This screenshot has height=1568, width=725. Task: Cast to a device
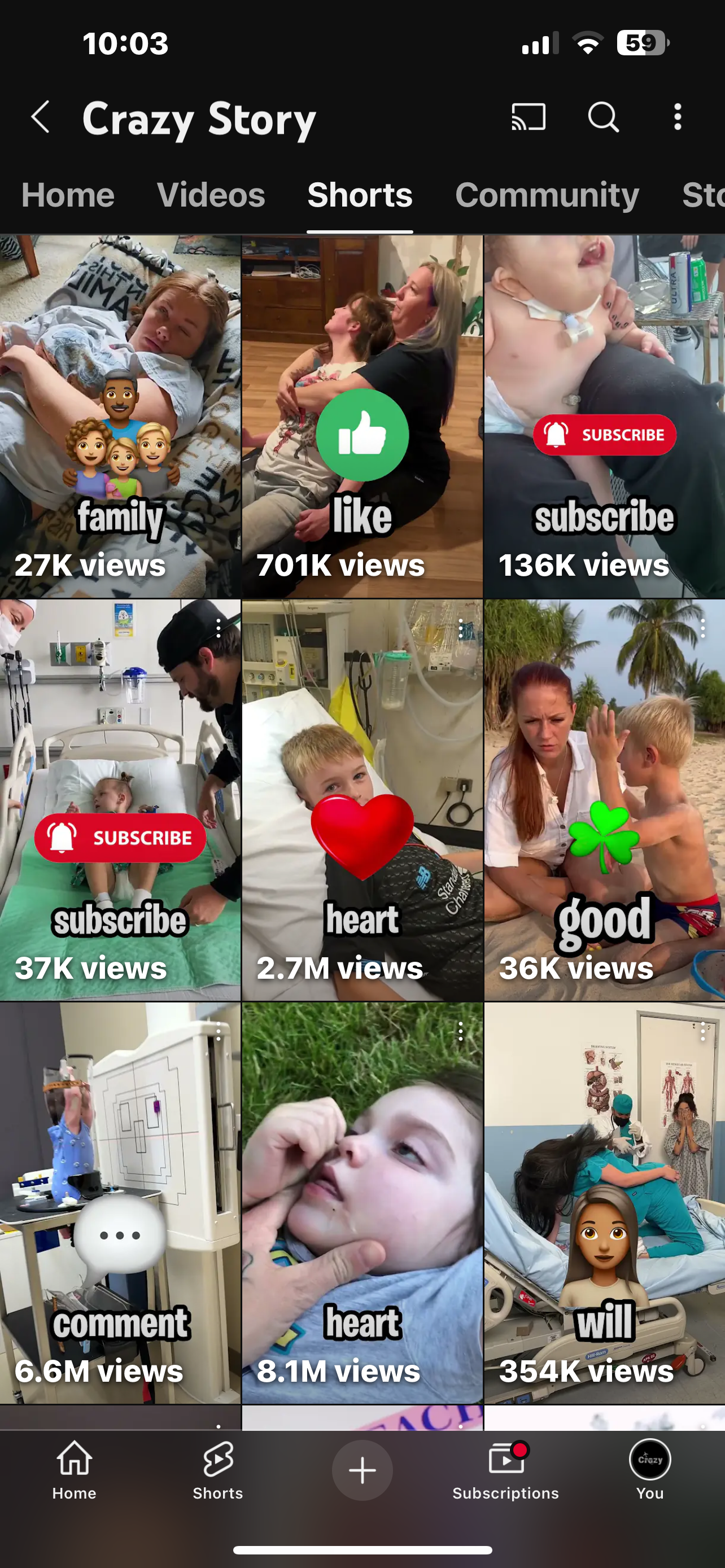tap(528, 117)
